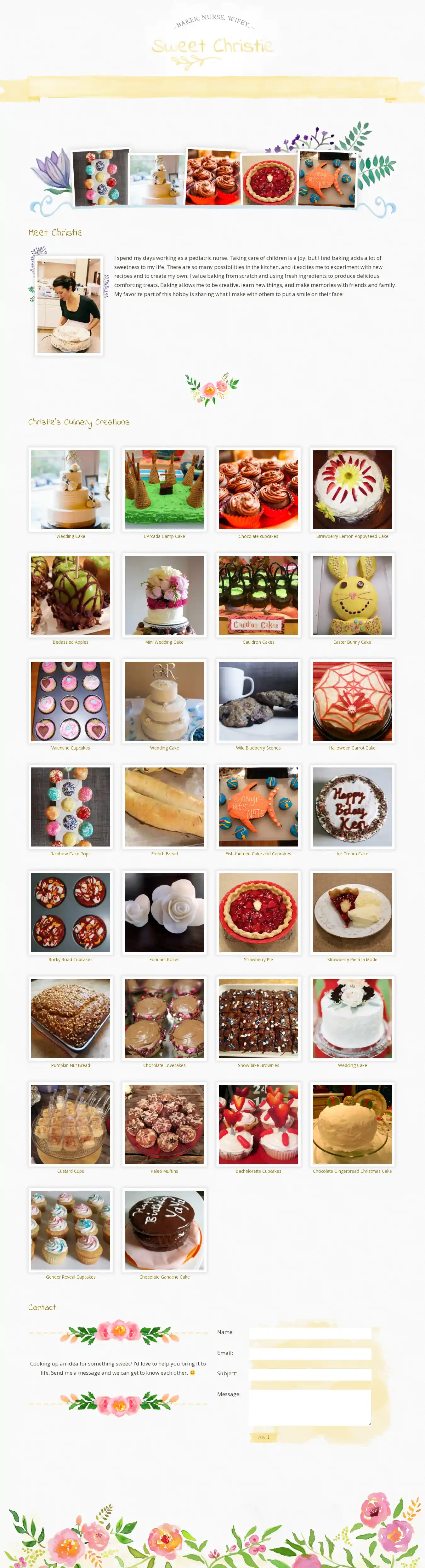View the Cauldron Cakes photo

click(x=258, y=595)
